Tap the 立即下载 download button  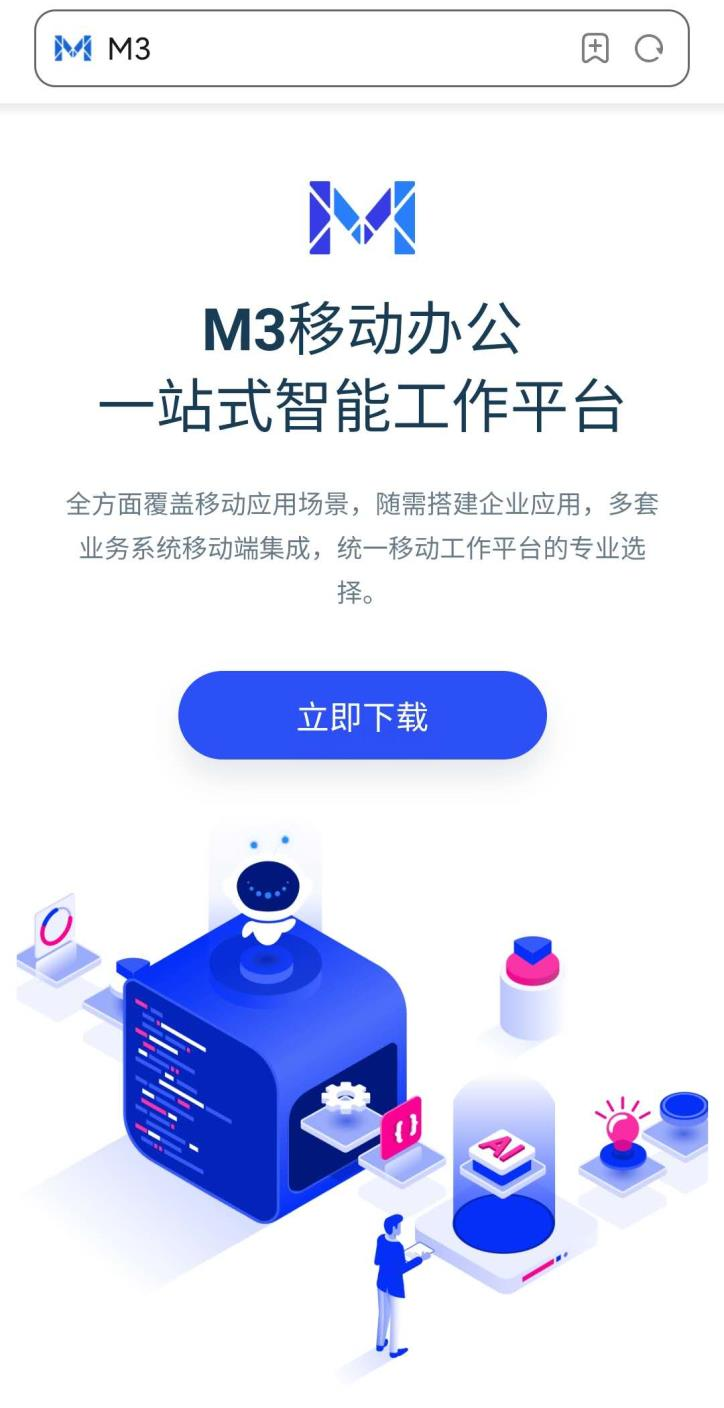(362, 716)
